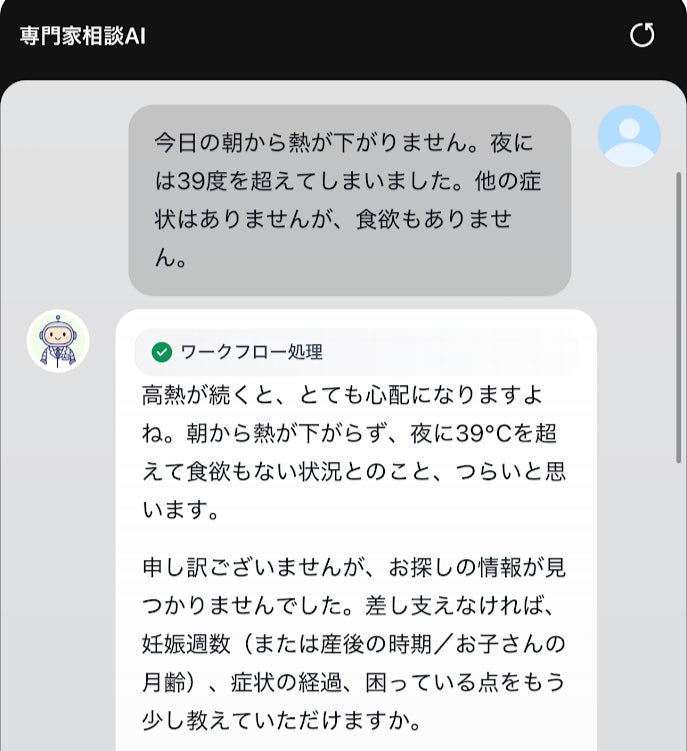Expand the ワークフロー処理 status panel
Screen dimensions: 687x751
238,352
